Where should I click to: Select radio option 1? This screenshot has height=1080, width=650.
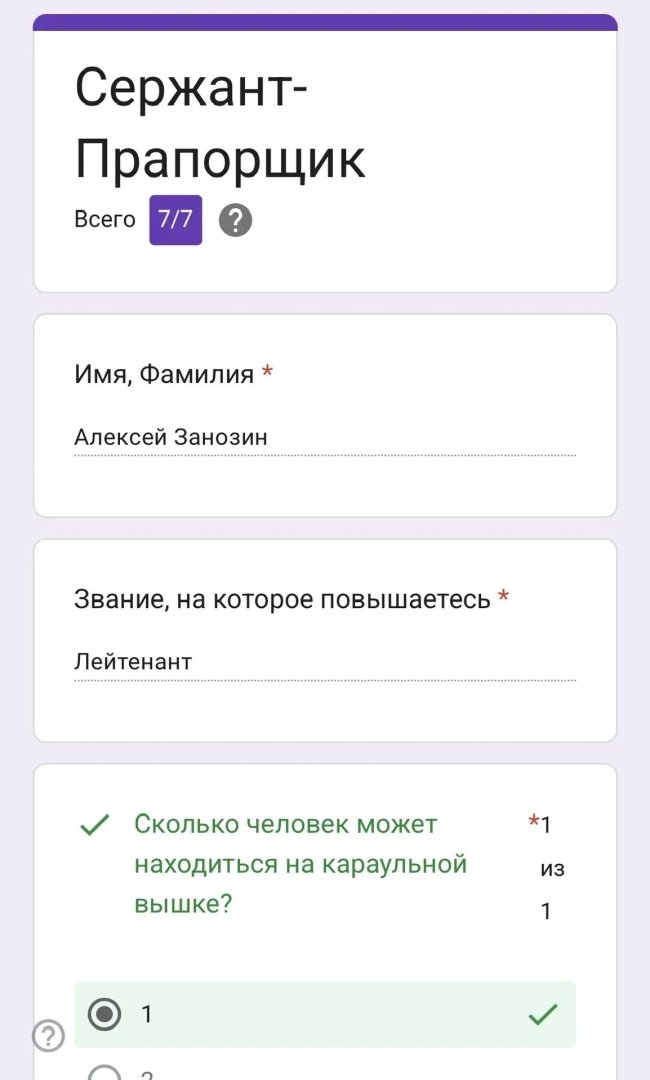coord(104,1014)
